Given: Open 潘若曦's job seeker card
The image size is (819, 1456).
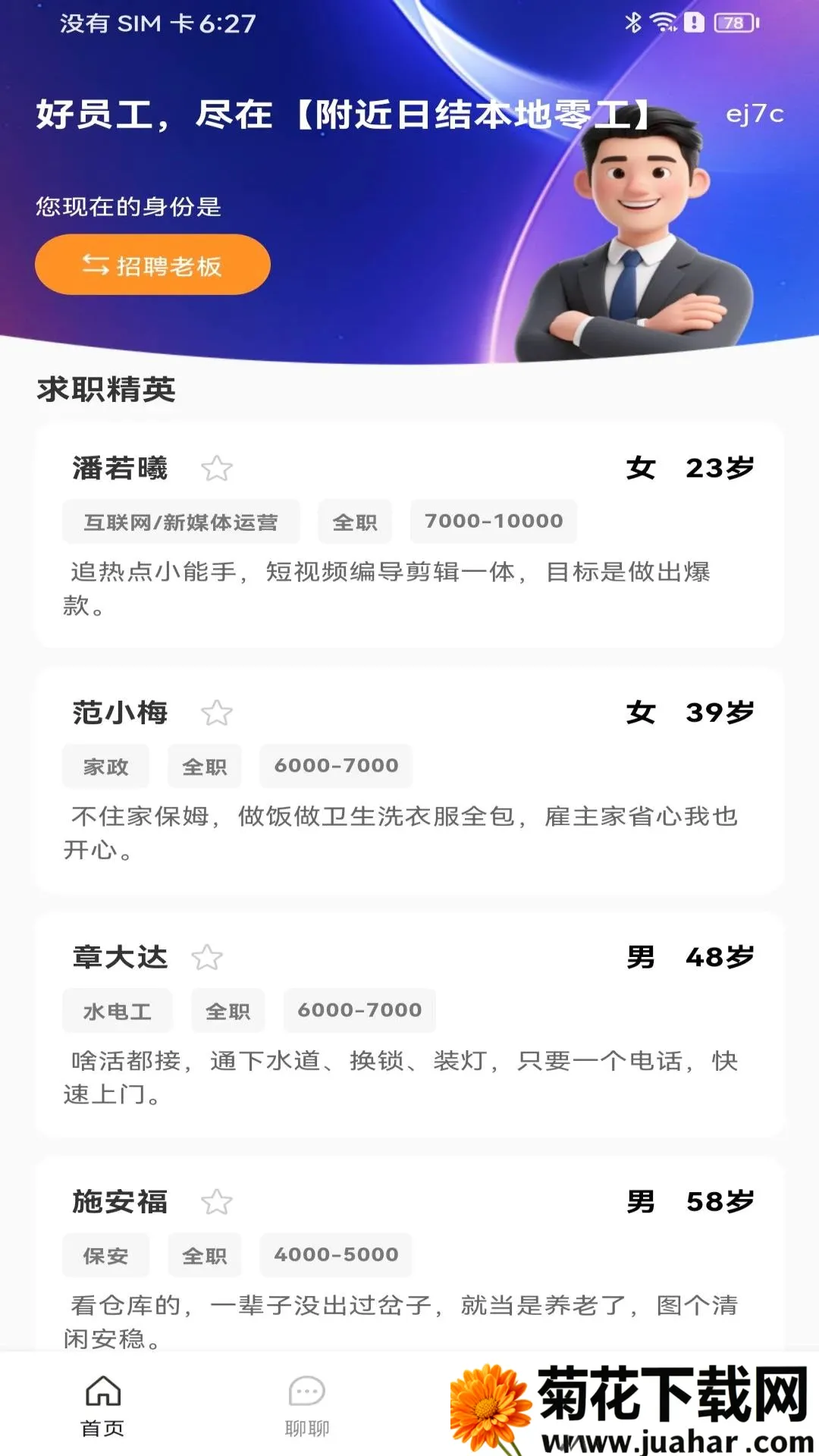Looking at the screenshot, I should click(409, 535).
